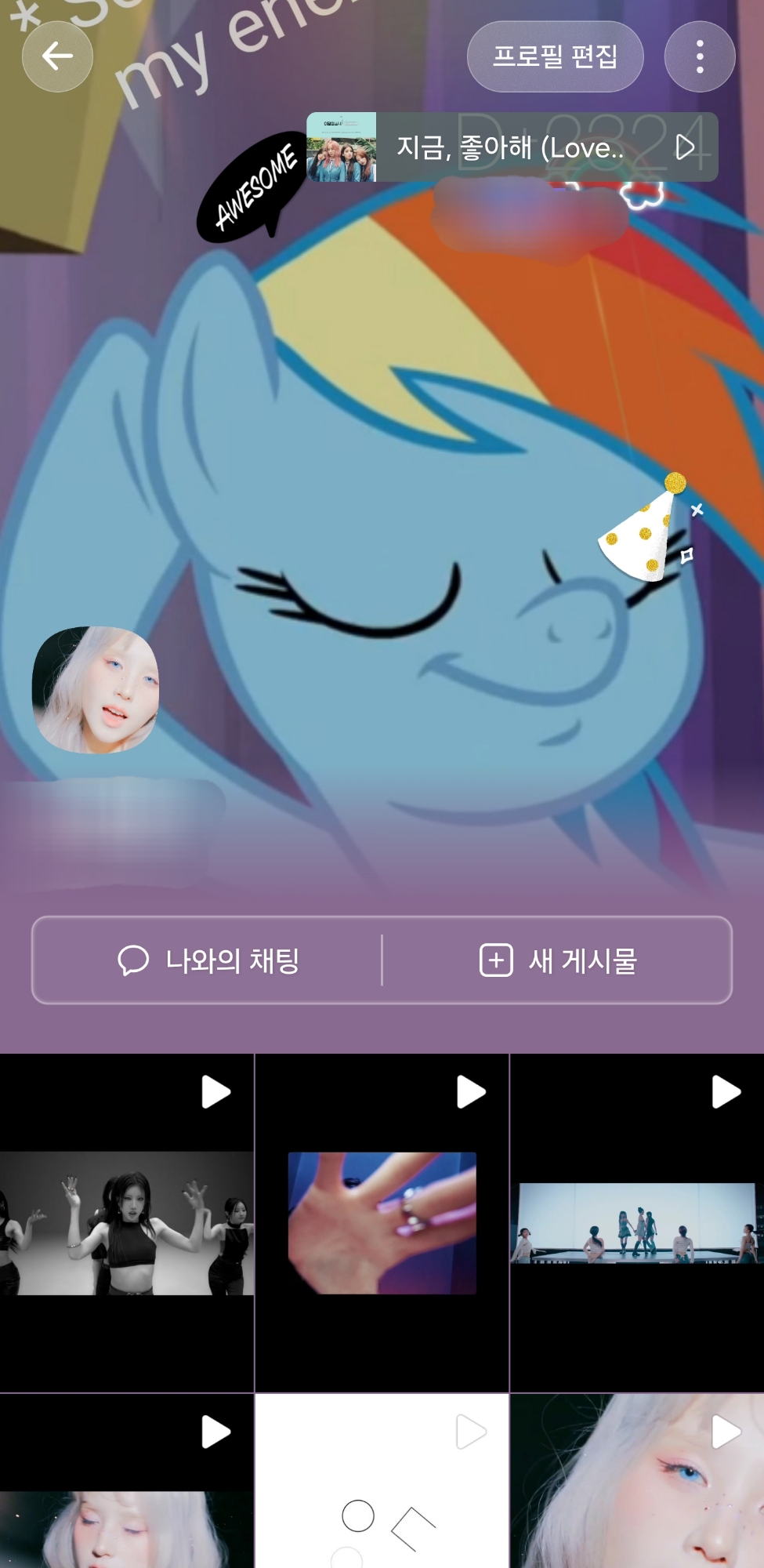Open the black-and-white dance video post
This screenshot has width=764, height=1568.
(126, 1222)
